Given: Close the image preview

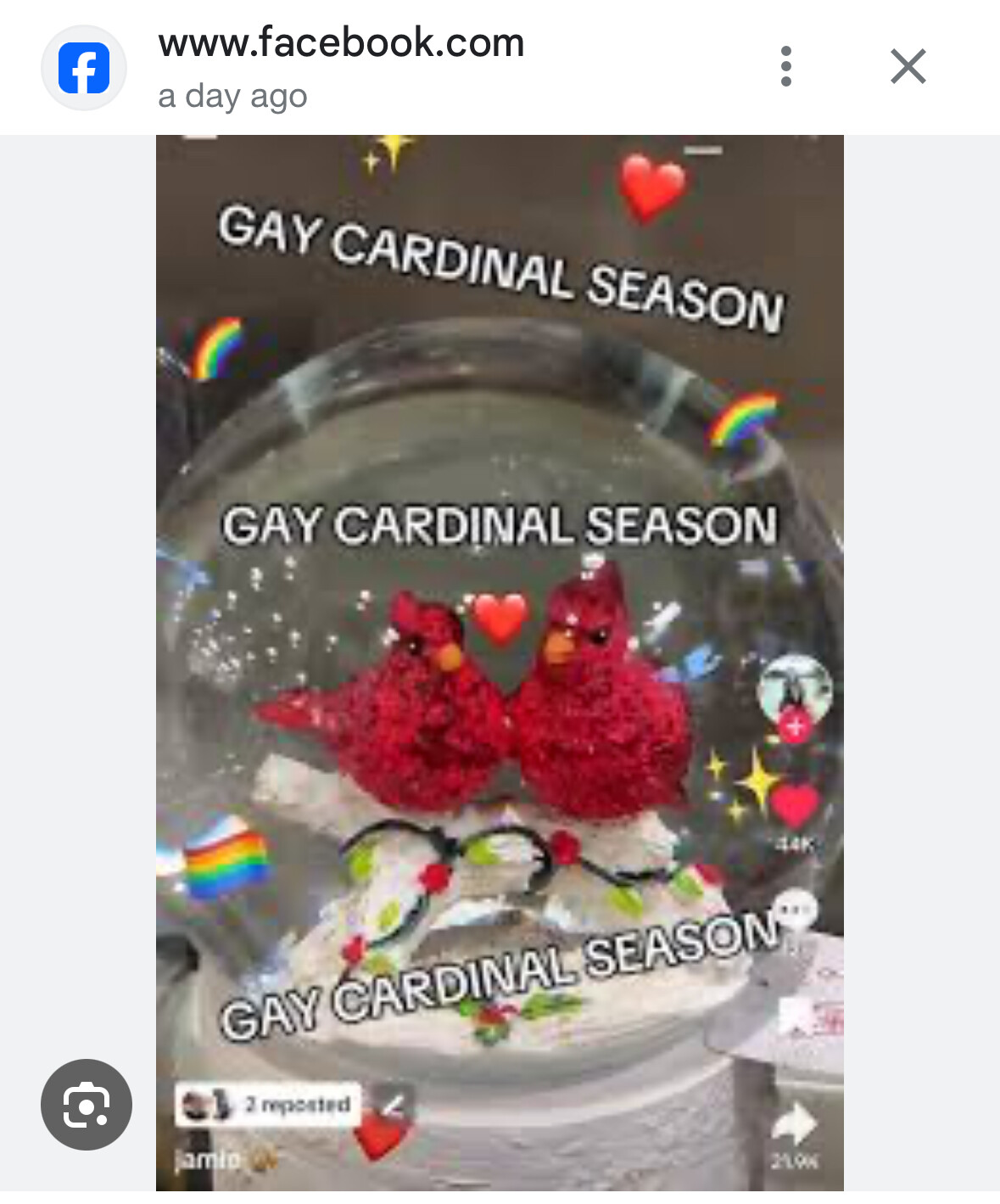Looking at the screenshot, I should pos(908,66).
